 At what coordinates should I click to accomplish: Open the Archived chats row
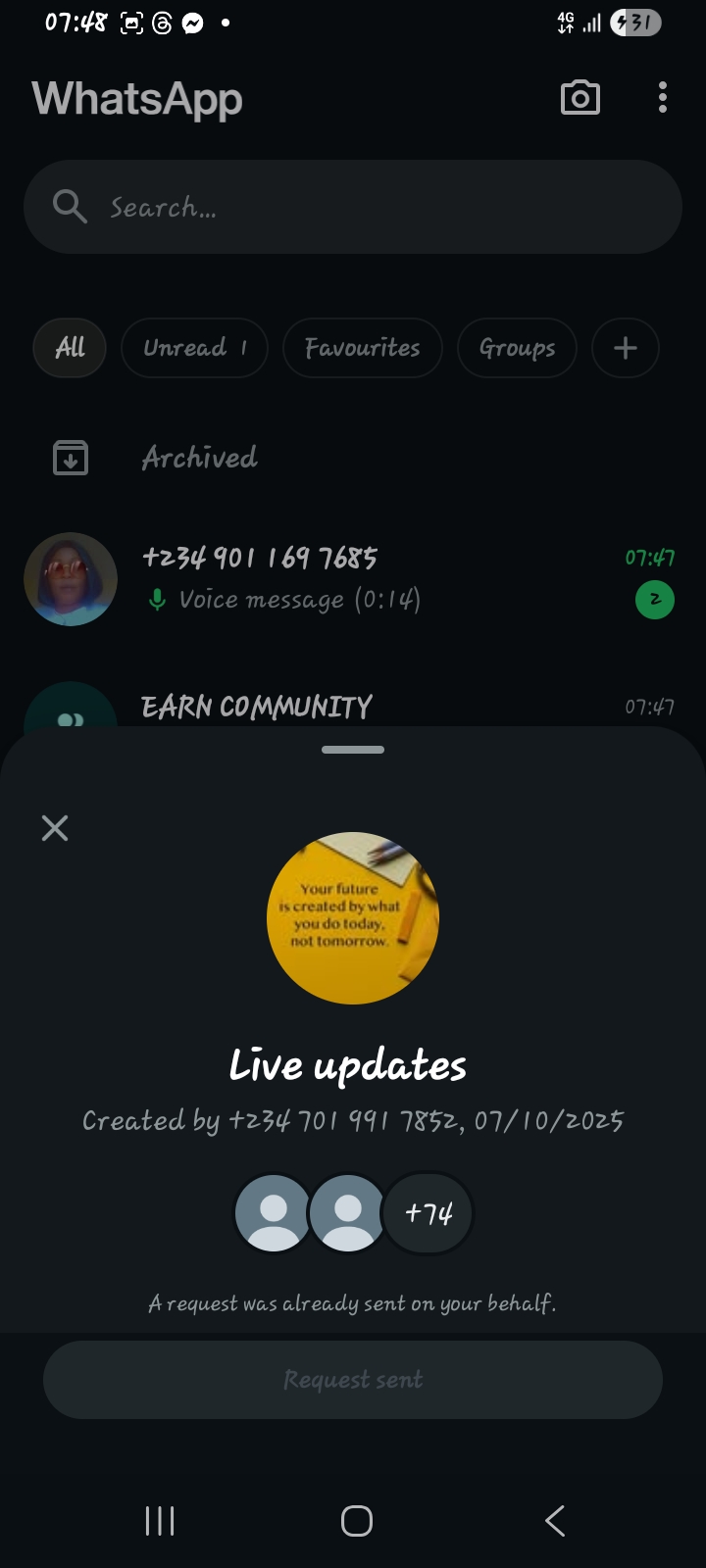tap(200, 458)
